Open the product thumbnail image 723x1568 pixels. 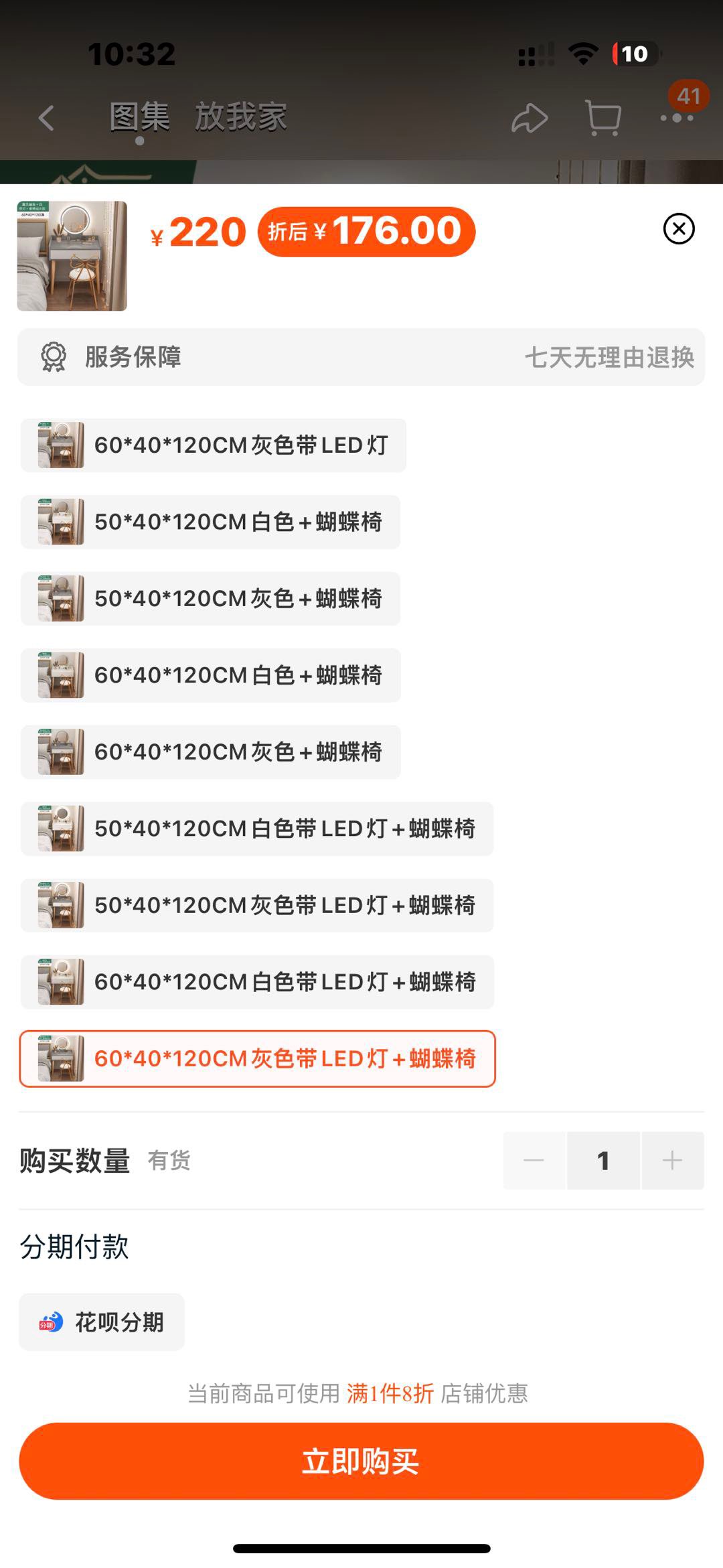72,256
